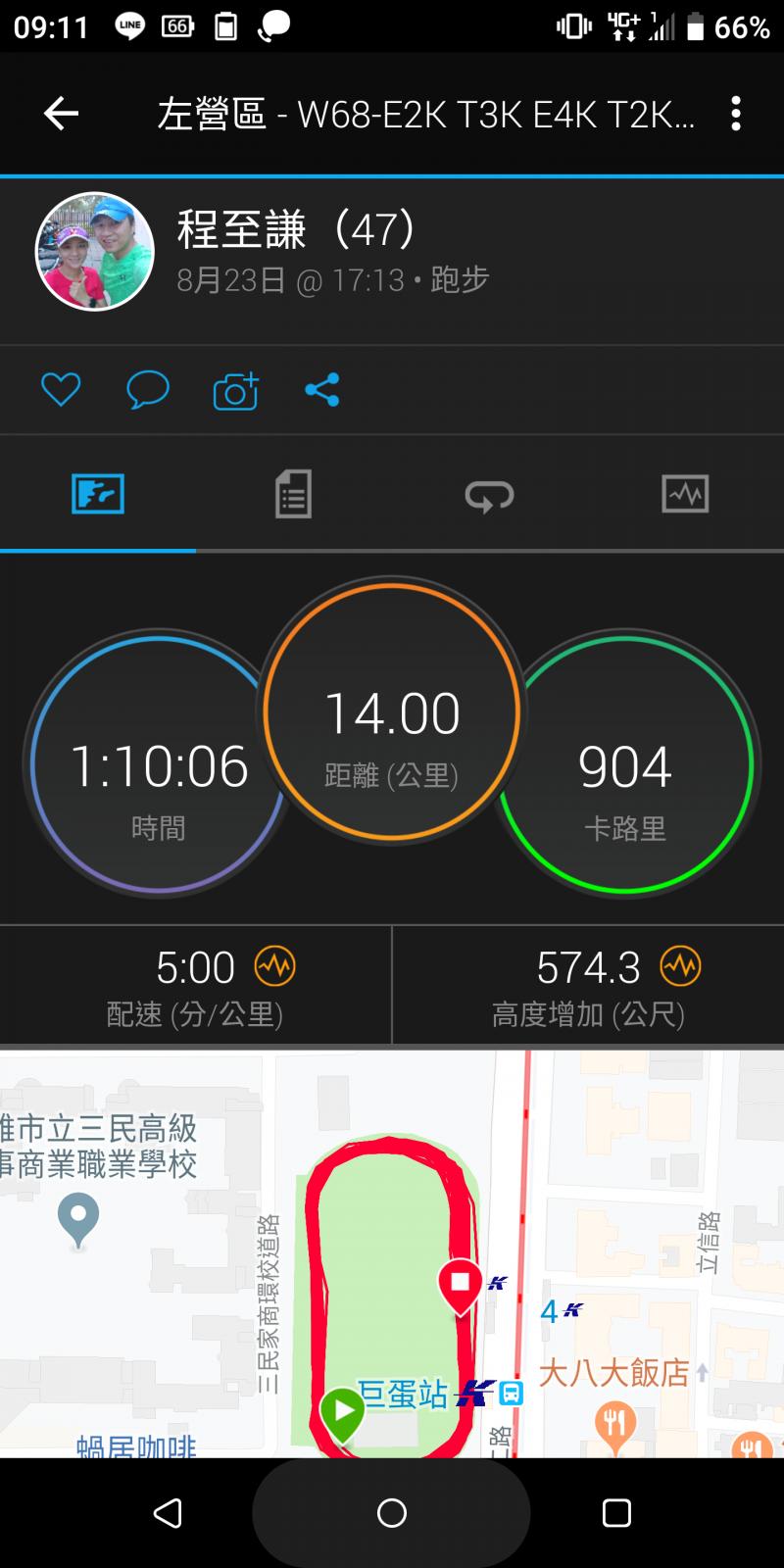Screen dimensions: 784x1568
Task: Switch to the overview tab
Action: (98, 494)
